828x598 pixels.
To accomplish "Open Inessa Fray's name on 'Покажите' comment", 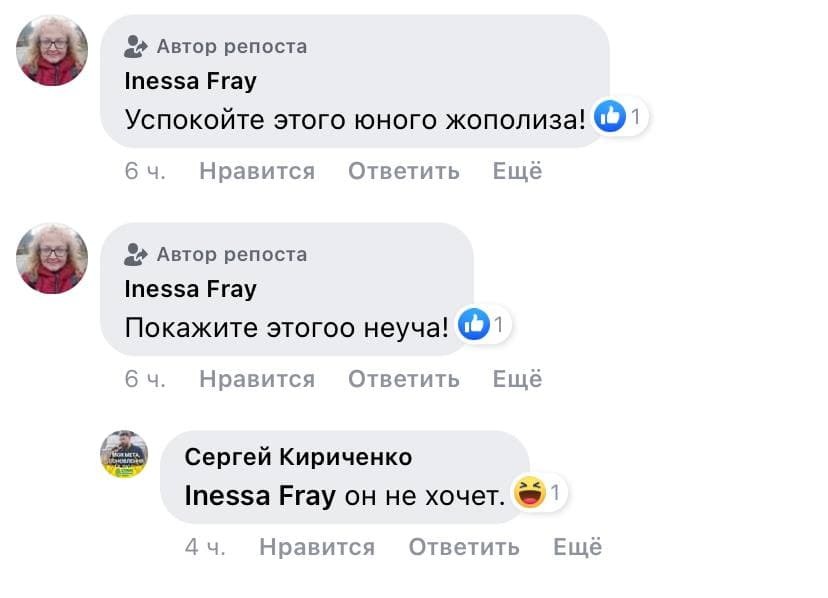I will tap(190, 289).
